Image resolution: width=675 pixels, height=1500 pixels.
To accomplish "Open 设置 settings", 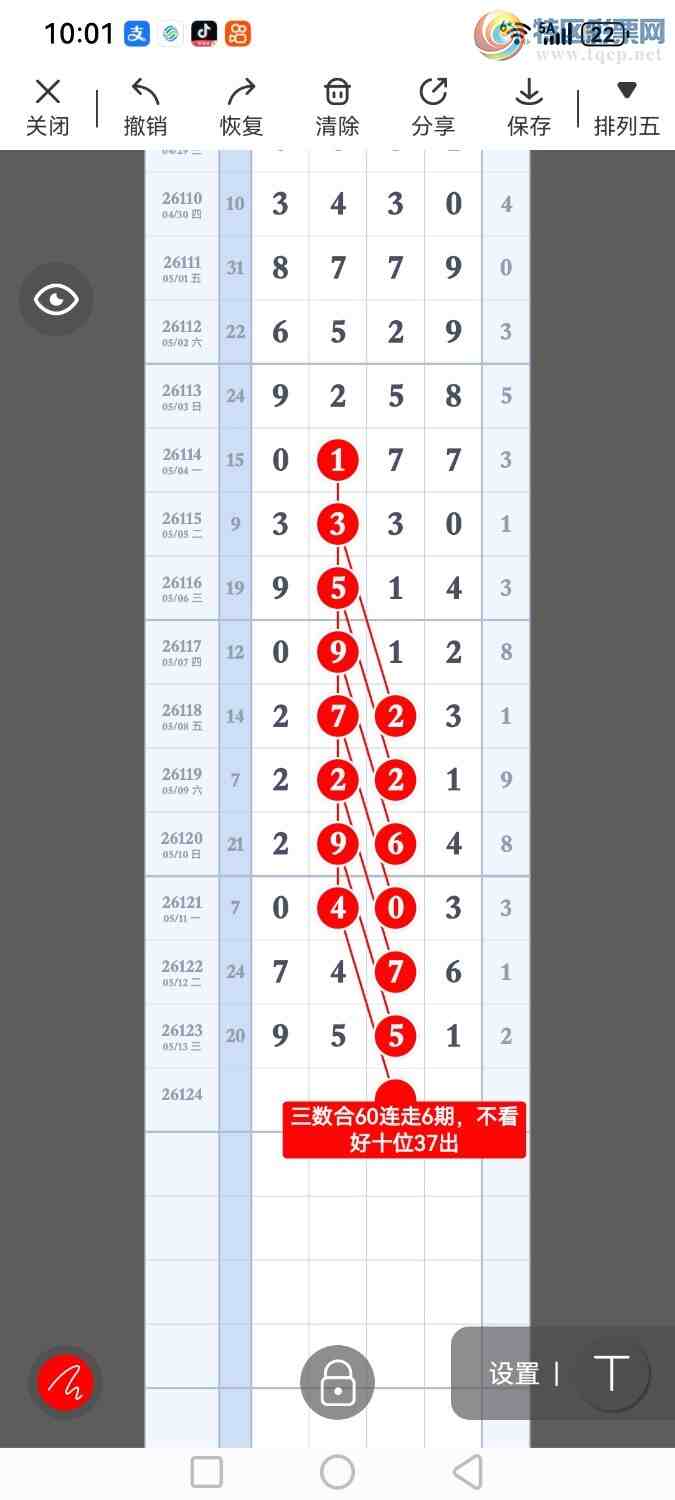I will click(514, 1374).
